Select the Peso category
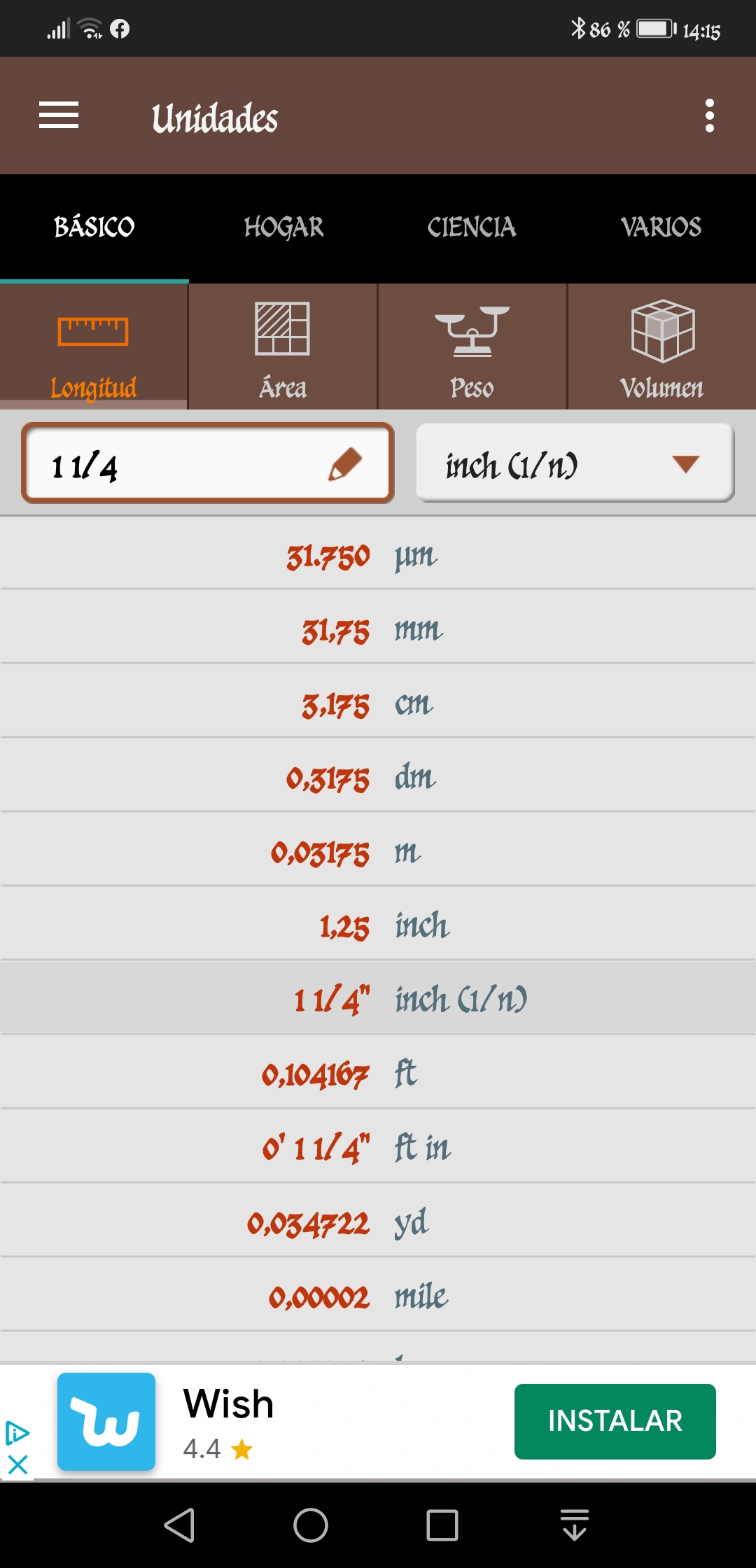 click(x=472, y=347)
